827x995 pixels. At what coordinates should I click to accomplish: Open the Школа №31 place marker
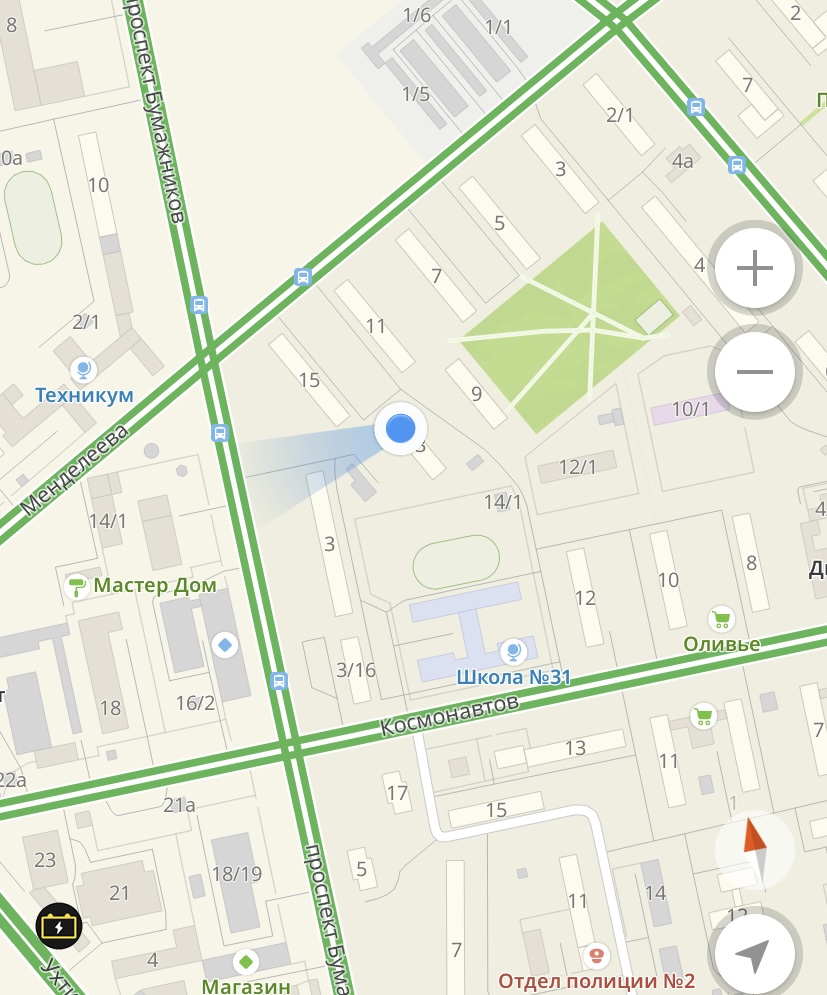coord(513,652)
